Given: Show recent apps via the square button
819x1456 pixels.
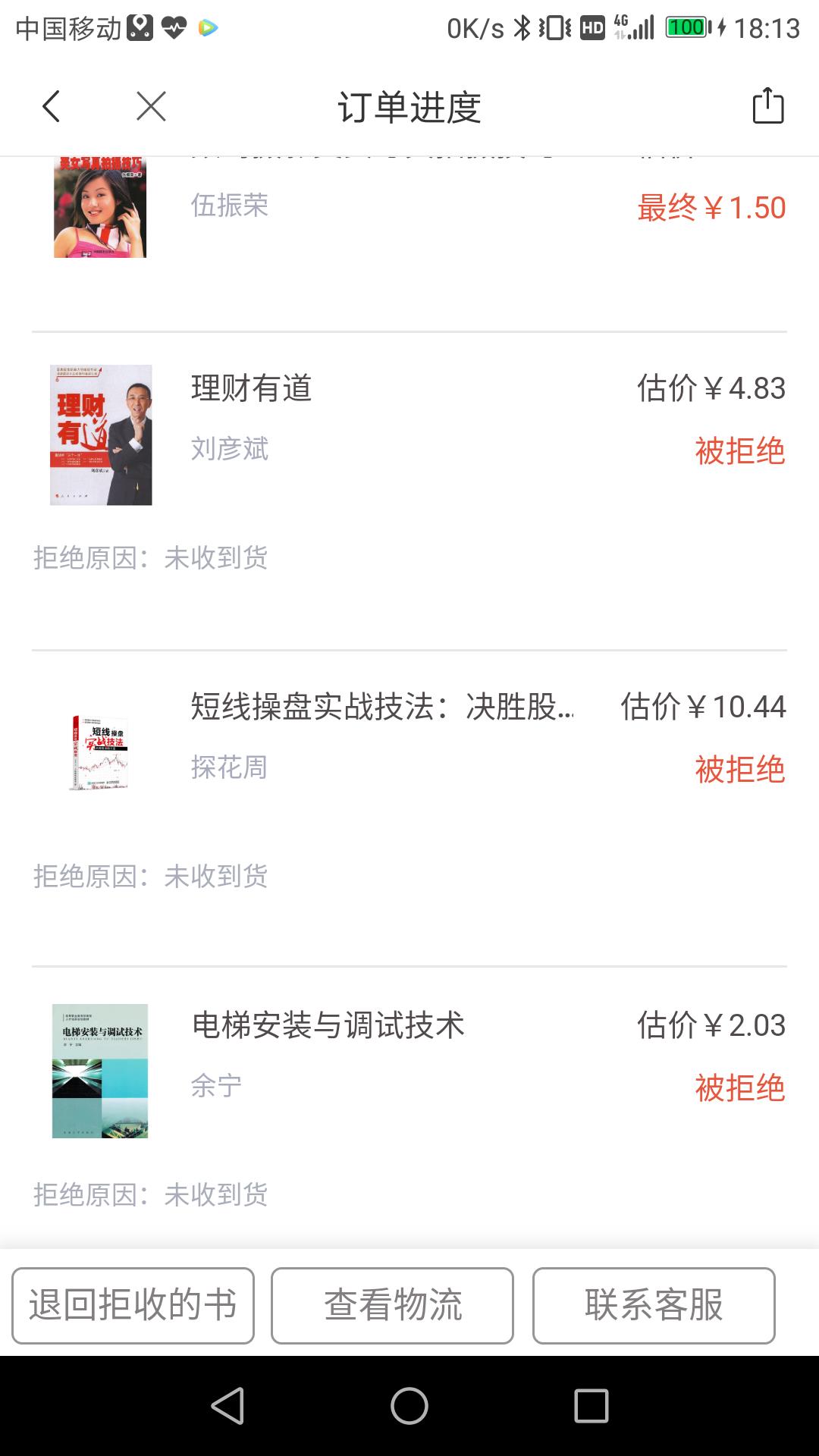Looking at the screenshot, I should pyautogui.click(x=591, y=1406).
